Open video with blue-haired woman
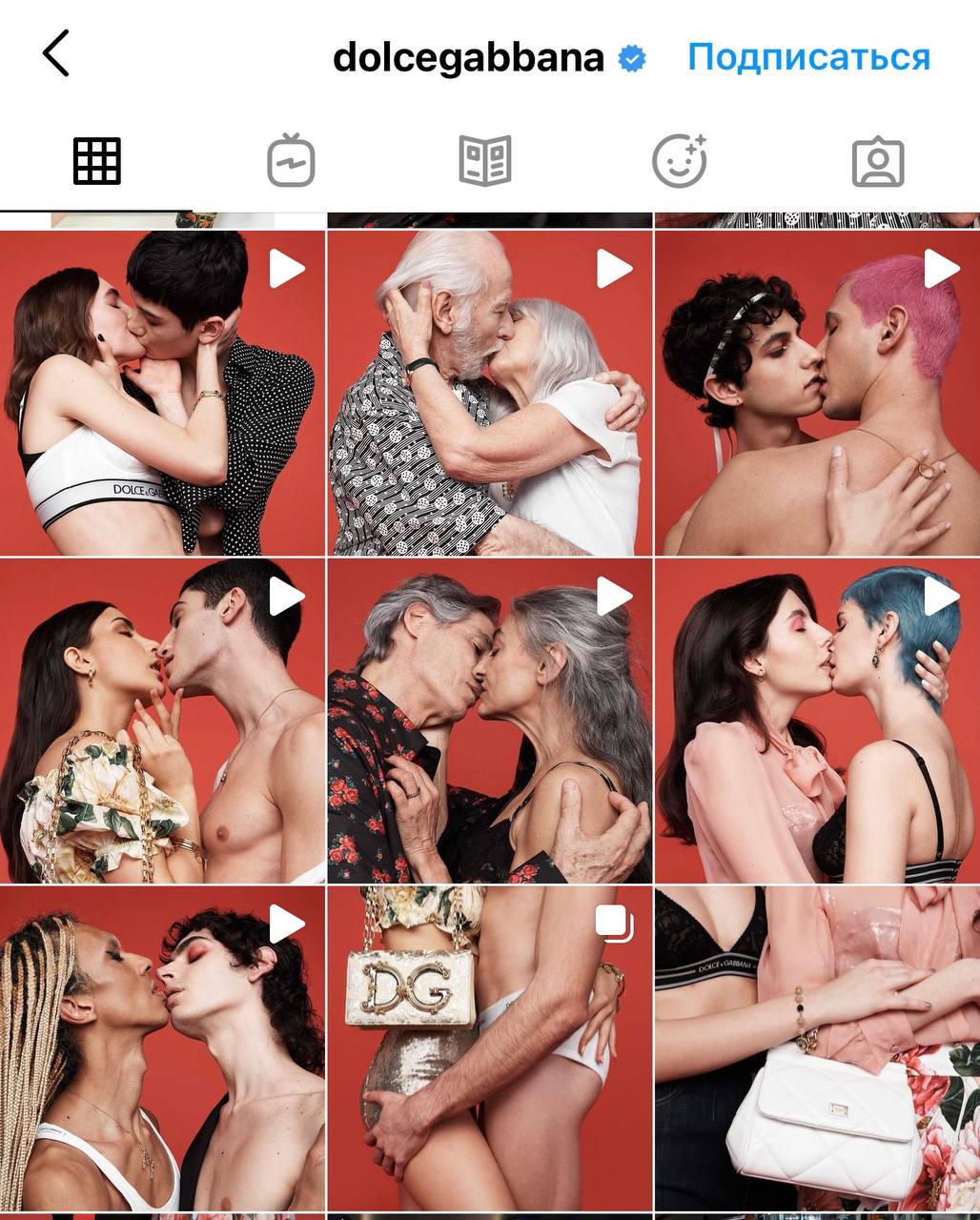 coord(817,721)
